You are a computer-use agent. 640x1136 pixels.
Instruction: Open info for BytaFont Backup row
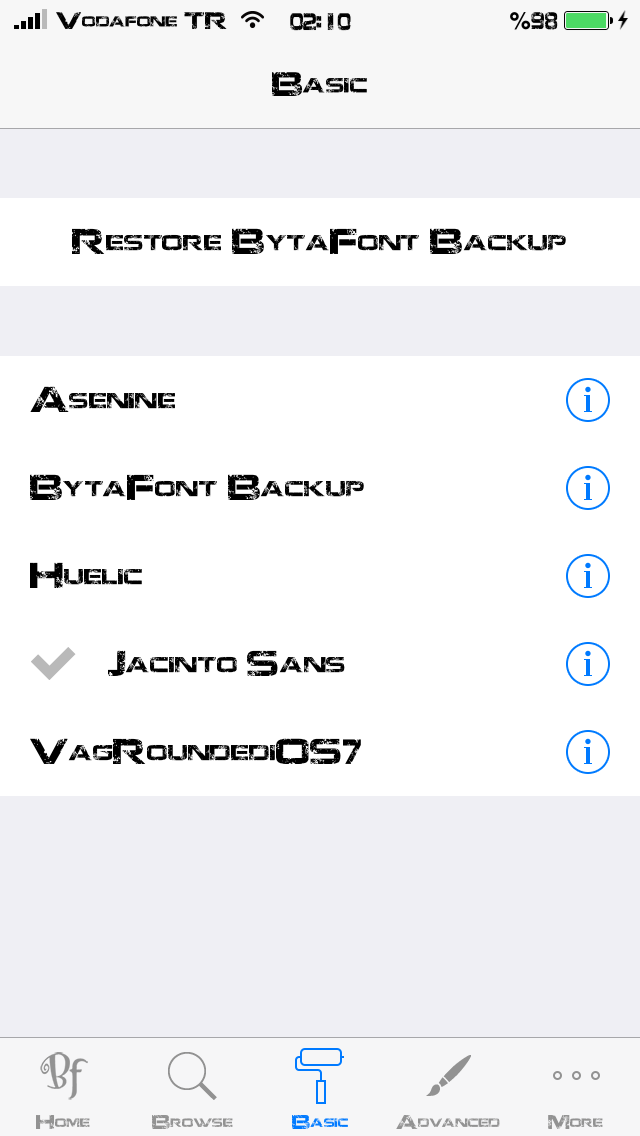[587, 488]
